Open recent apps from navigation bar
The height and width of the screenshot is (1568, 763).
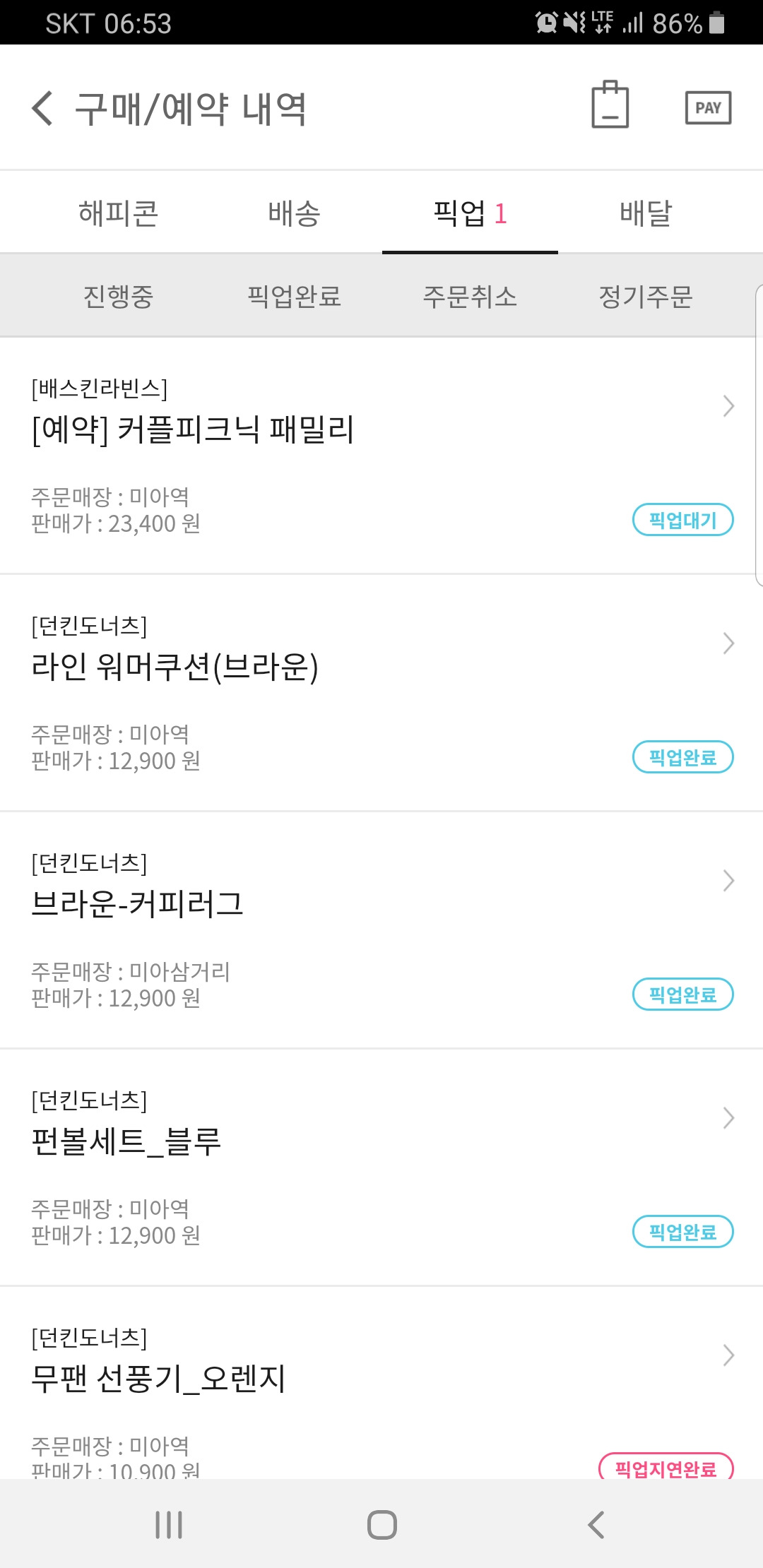tap(169, 1524)
